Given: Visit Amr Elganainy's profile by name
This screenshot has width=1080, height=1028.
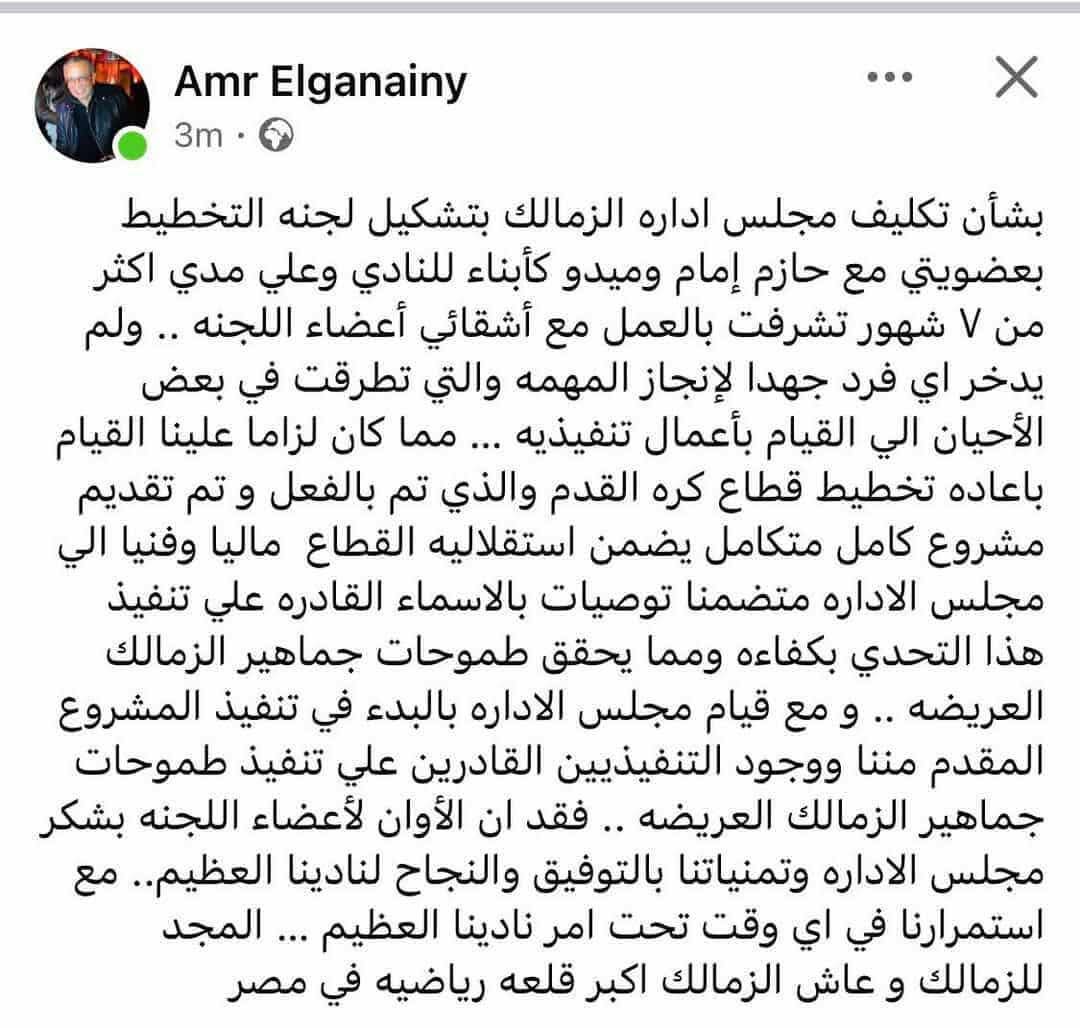Looking at the screenshot, I should click(x=320, y=82).
